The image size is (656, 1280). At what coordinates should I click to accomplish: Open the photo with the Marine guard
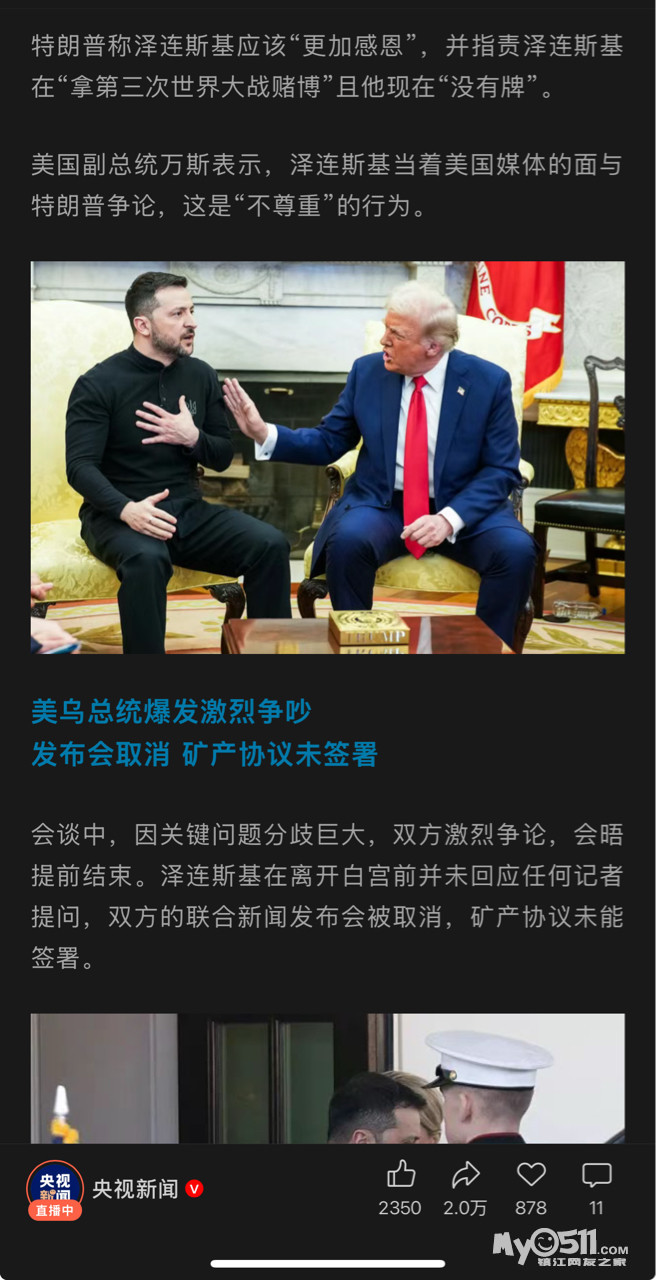328,1078
